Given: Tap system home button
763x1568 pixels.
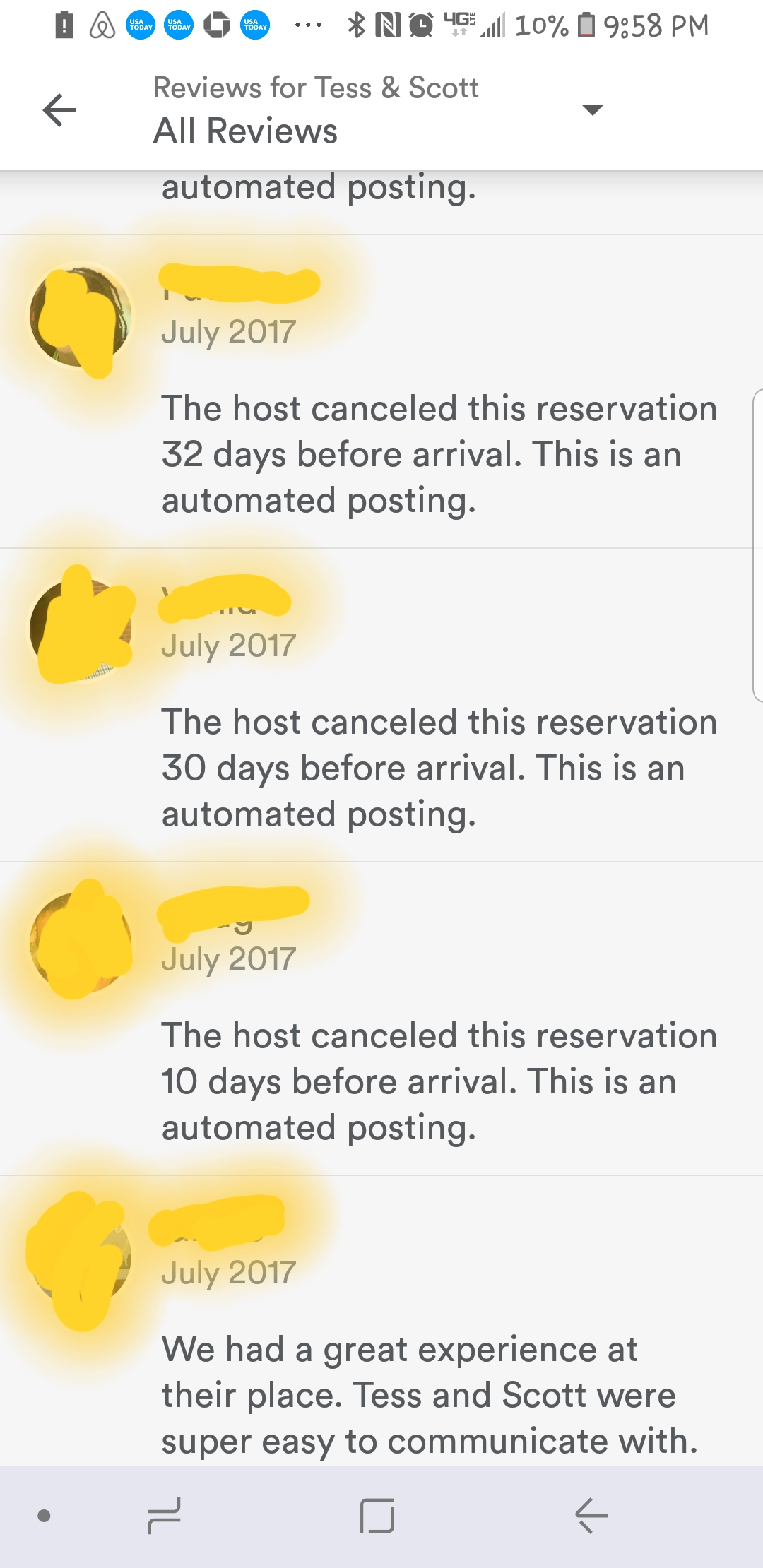Looking at the screenshot, I should coord(377,1516).
